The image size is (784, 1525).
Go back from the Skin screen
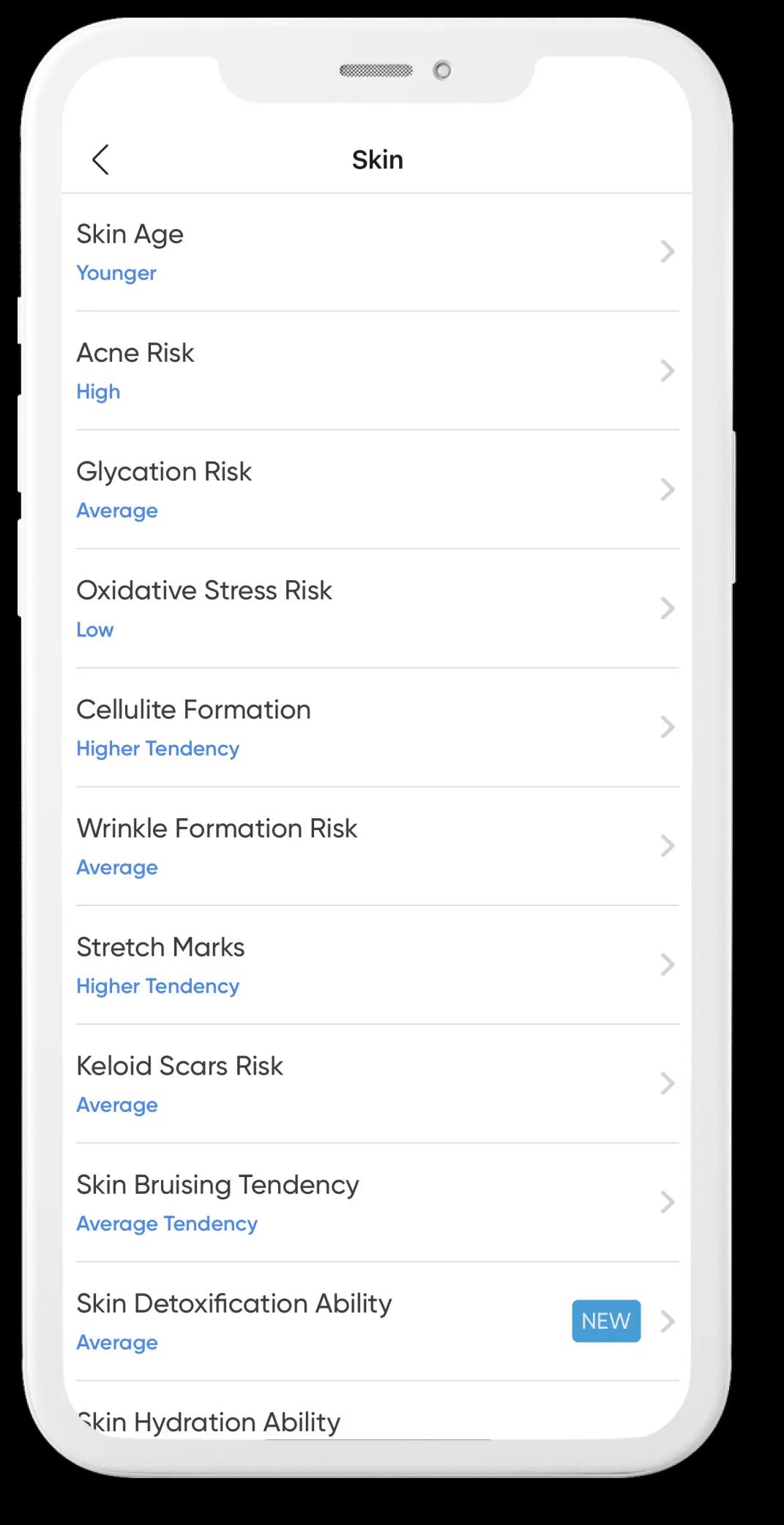tap(100, 160)
